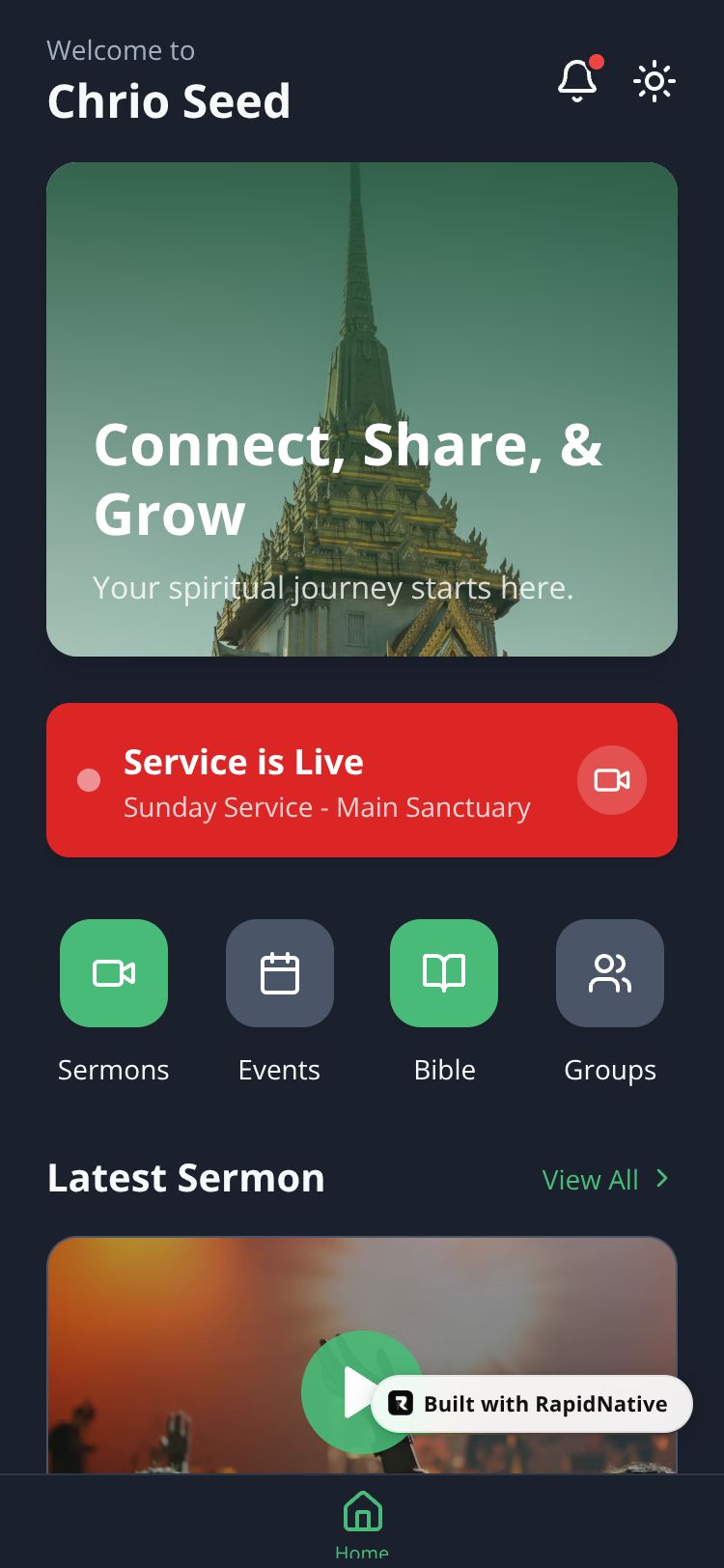
Task: View all latest sermons
Action: point(605,1179)
